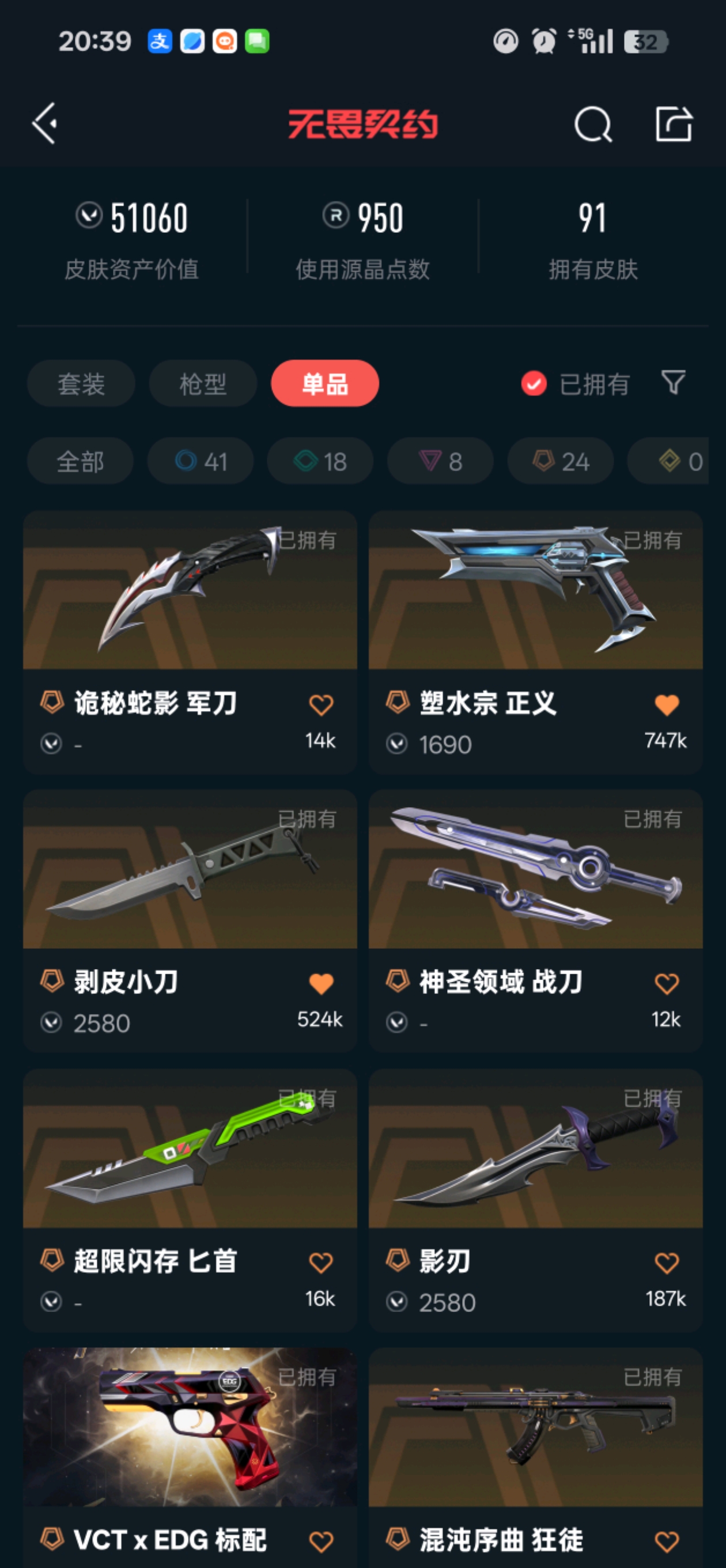Like the 影刃 skin with the heart
Screen dimensions: 726x1568
pyautogui.click(x=666, y=1262)
